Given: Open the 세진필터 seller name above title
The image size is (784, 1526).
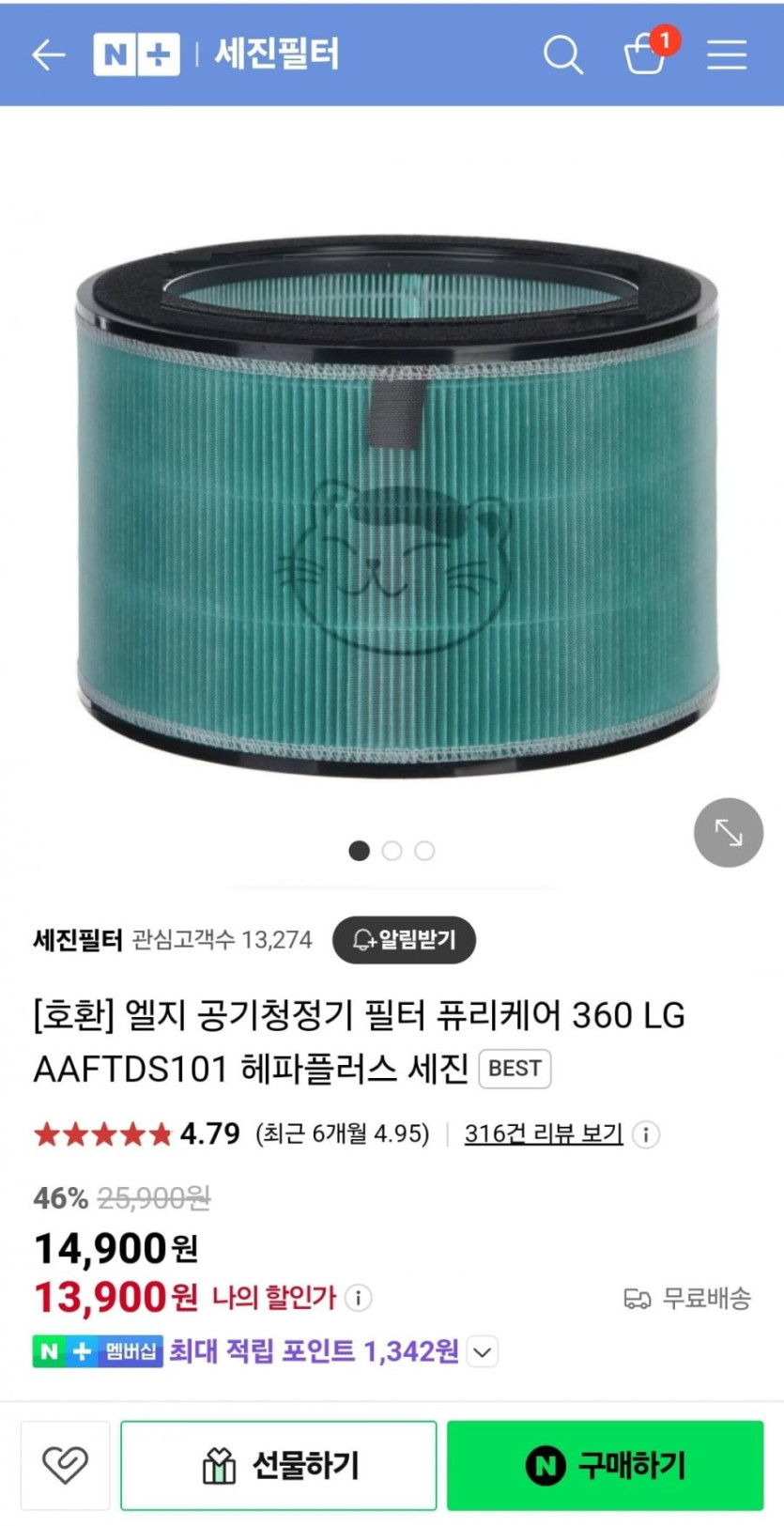Looking at the screenshot, I should point(78,940).
